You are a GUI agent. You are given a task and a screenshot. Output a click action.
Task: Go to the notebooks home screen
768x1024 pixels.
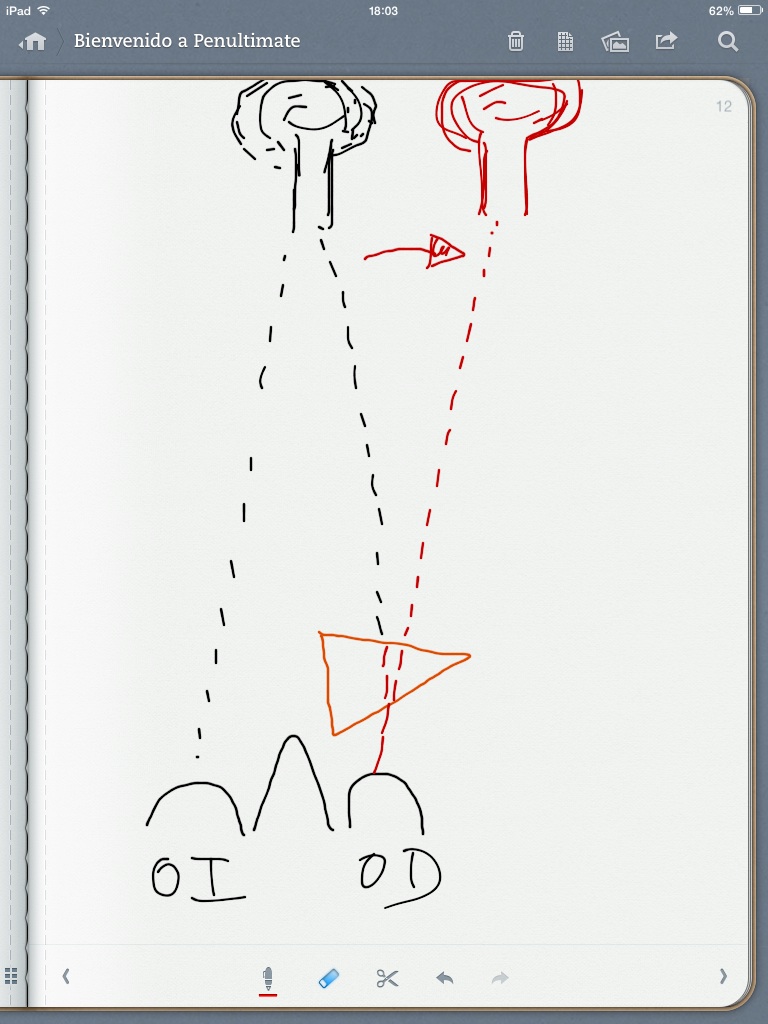(x=34, y=42)
